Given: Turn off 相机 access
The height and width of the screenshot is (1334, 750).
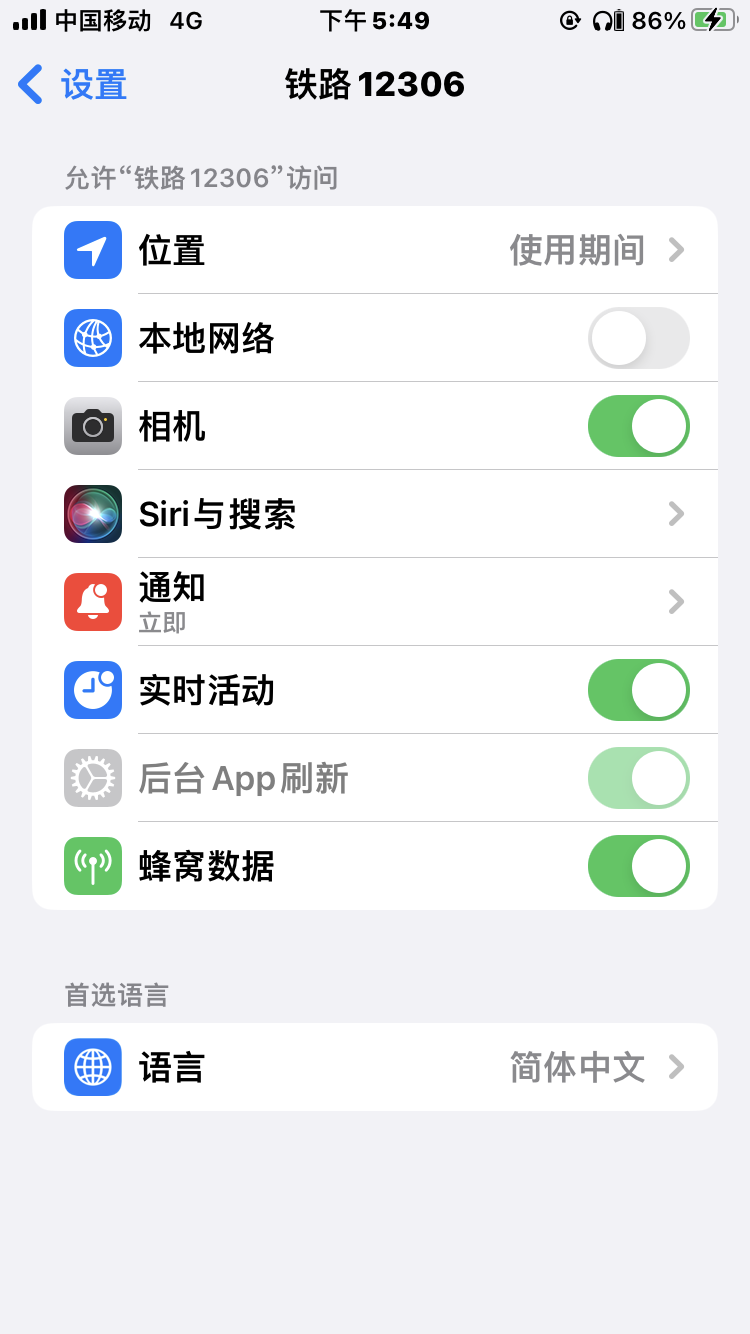Looking at the screenshot, I should point(638,426).
